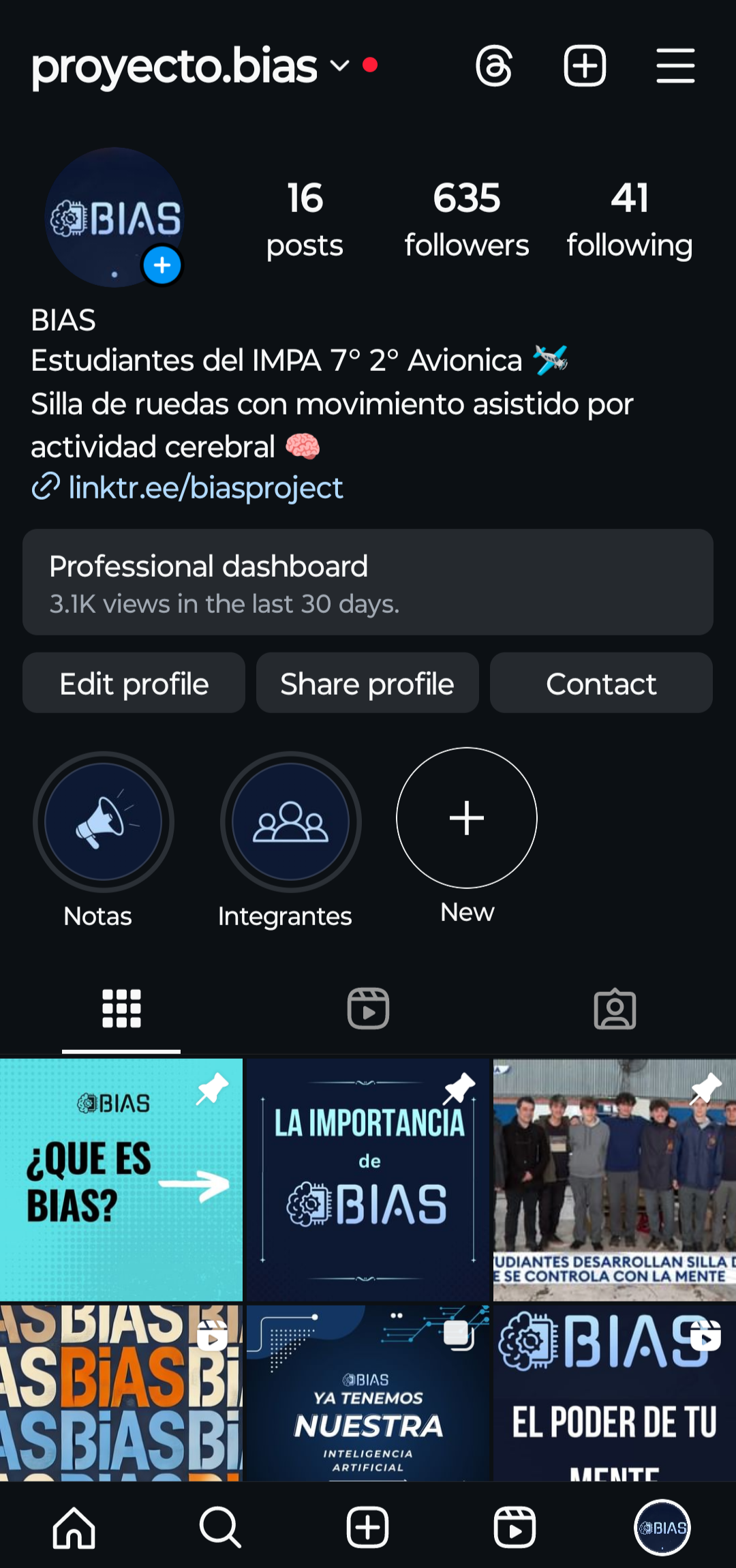This screenshot has height=1568, width=736.
Task: Open the Integrantes story highlight
Action: (x=290, y=821)
